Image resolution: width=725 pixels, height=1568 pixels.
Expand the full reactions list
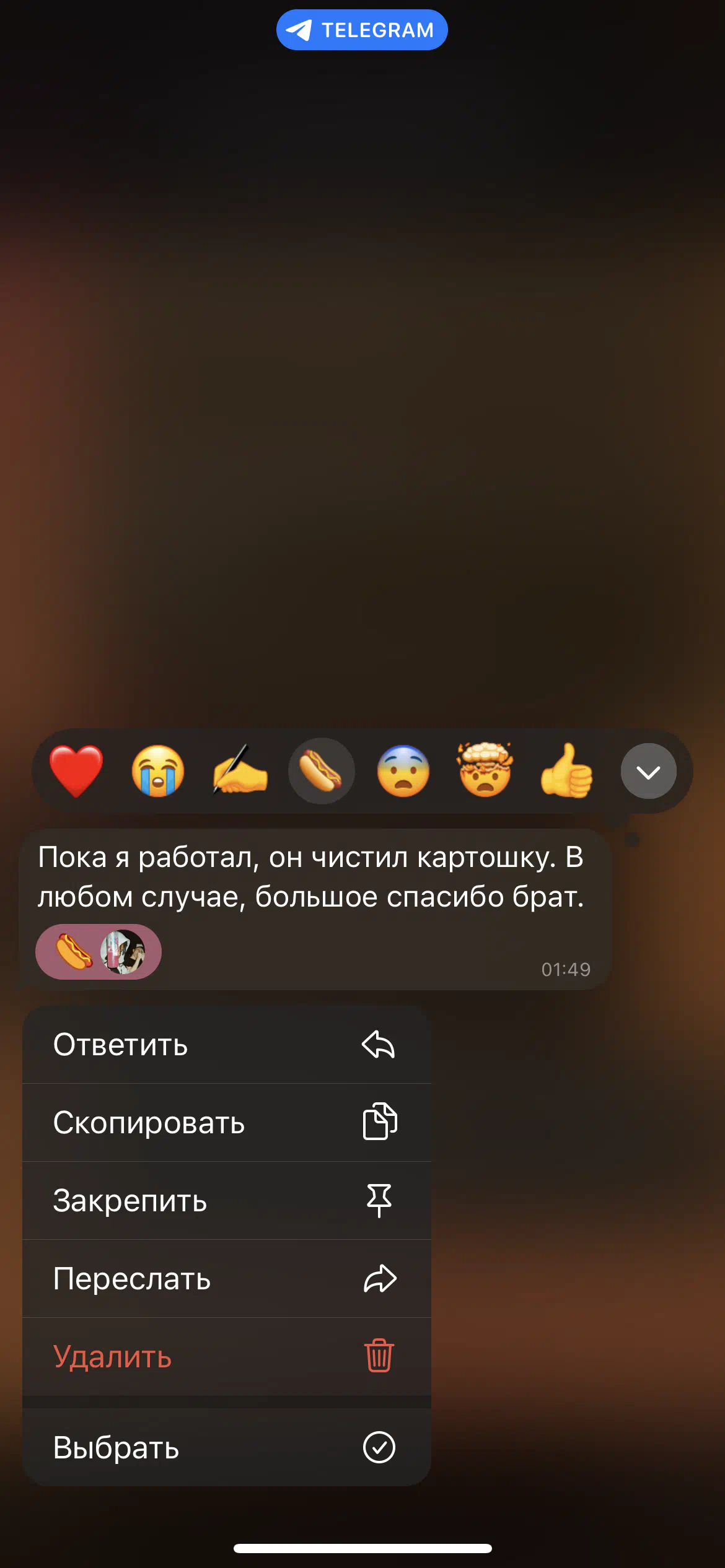click(x=649, y=771)
